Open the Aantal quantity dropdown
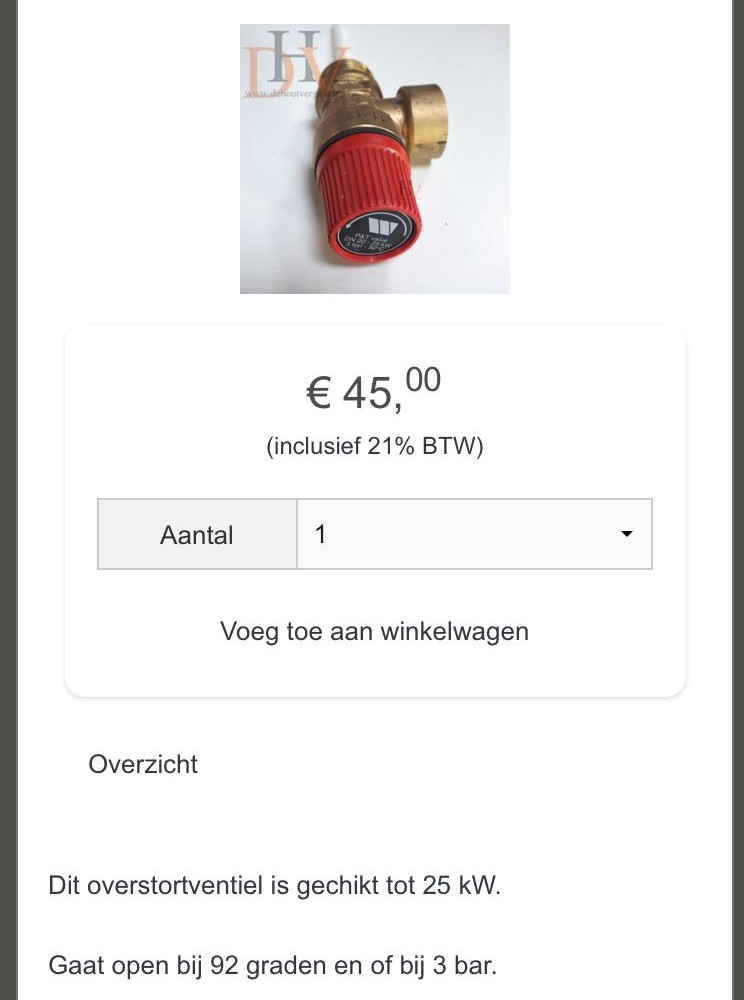 [474, 534]
